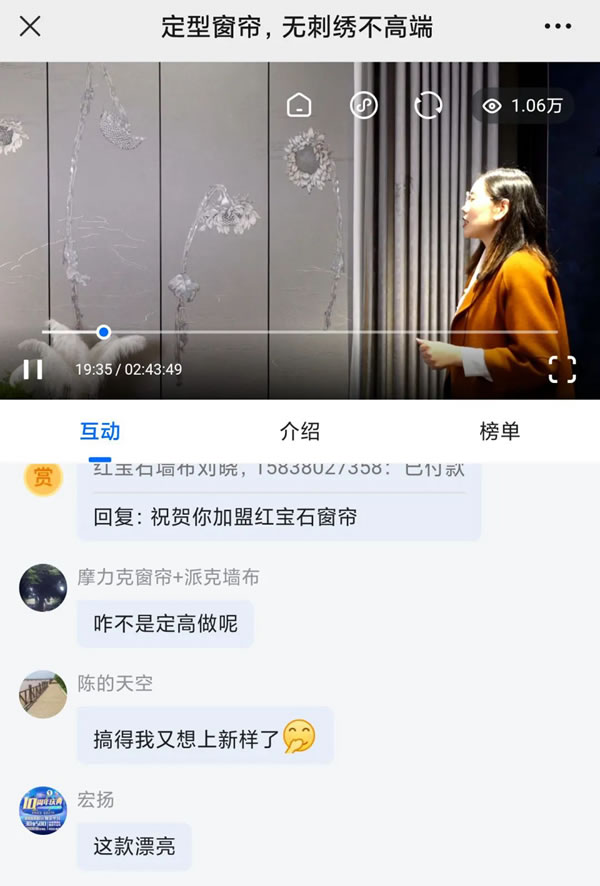Close the live stream page

tap(30, 26)
